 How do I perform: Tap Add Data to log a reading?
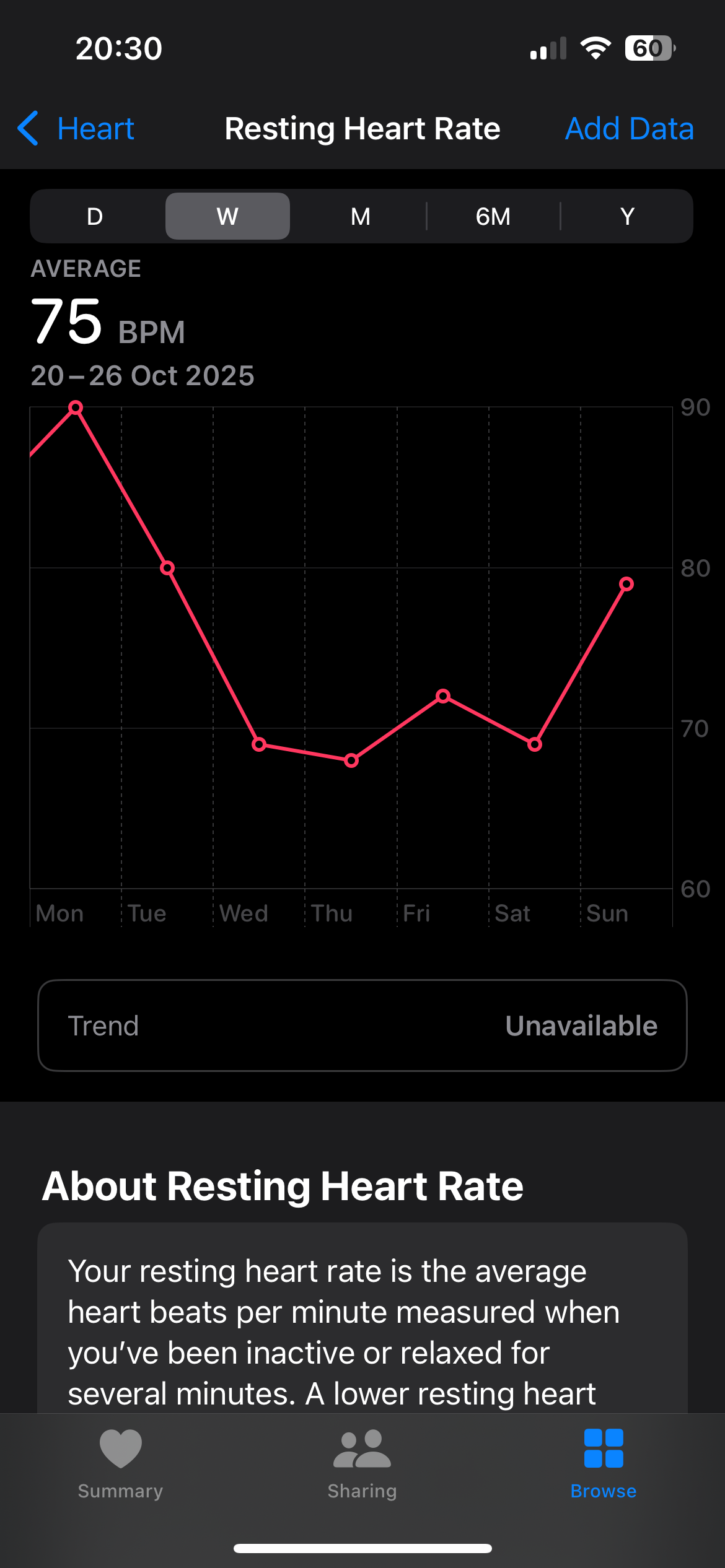[x=629, y=129]
